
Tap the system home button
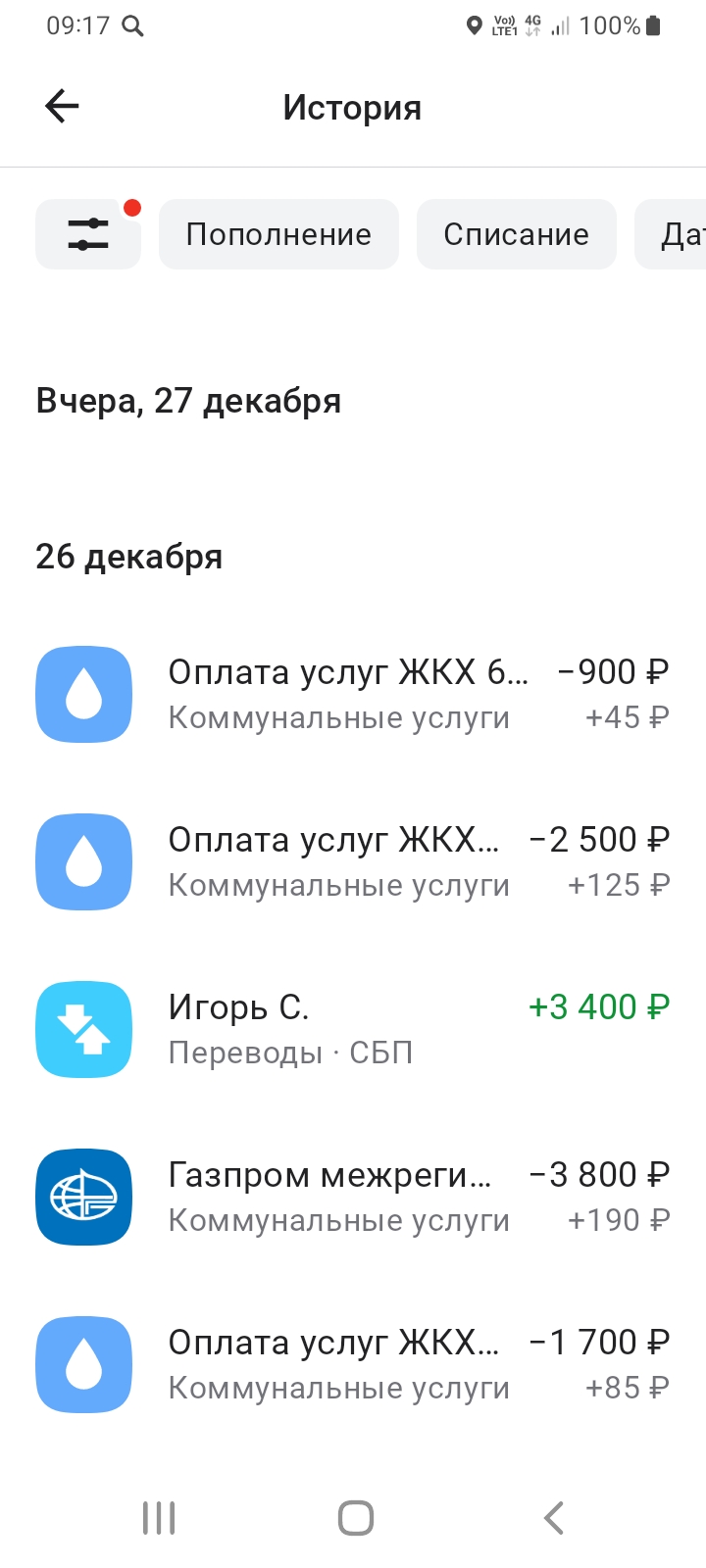pyautogui.click(x=355, y=1518)
